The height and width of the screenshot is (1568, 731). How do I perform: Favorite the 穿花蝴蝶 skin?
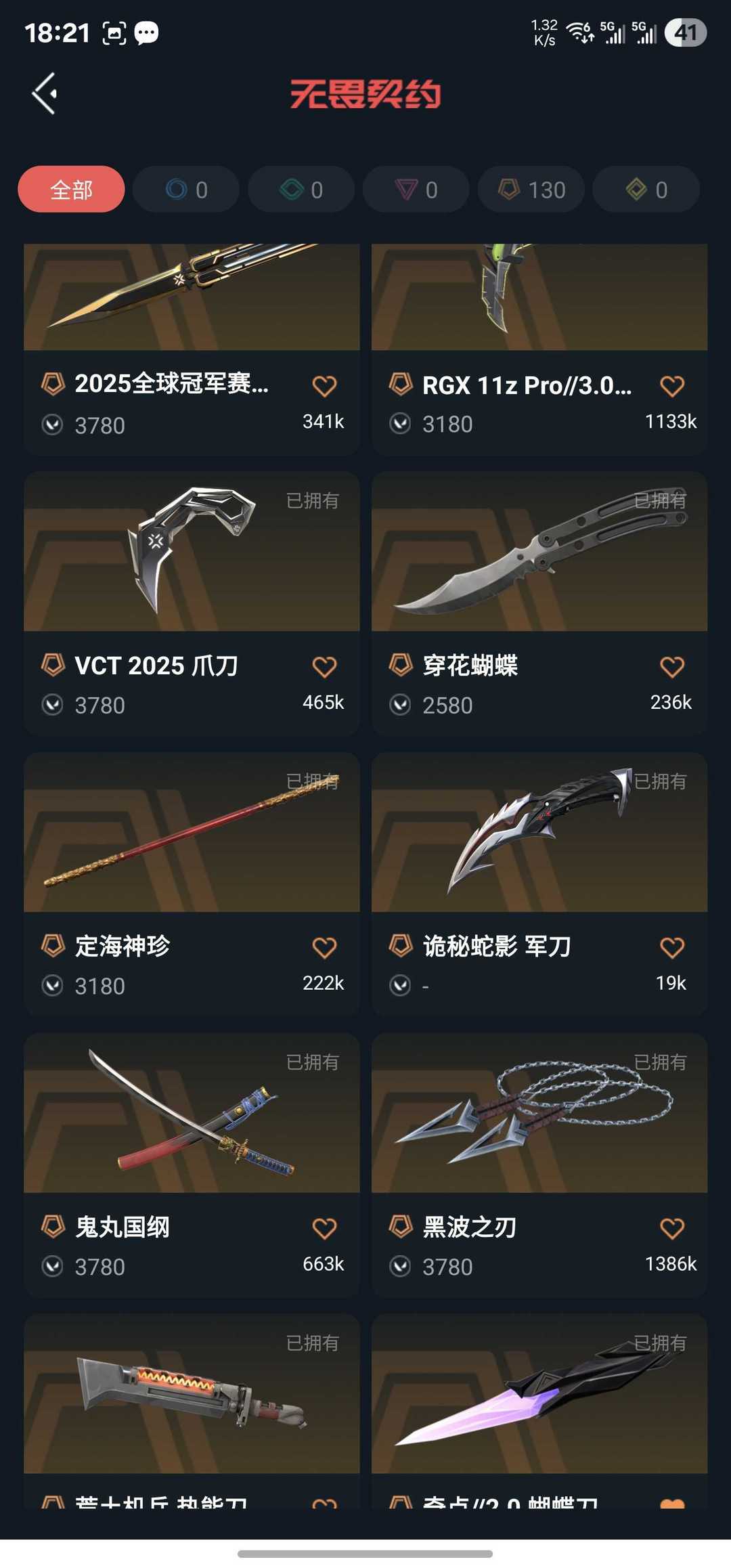(672, 667)
